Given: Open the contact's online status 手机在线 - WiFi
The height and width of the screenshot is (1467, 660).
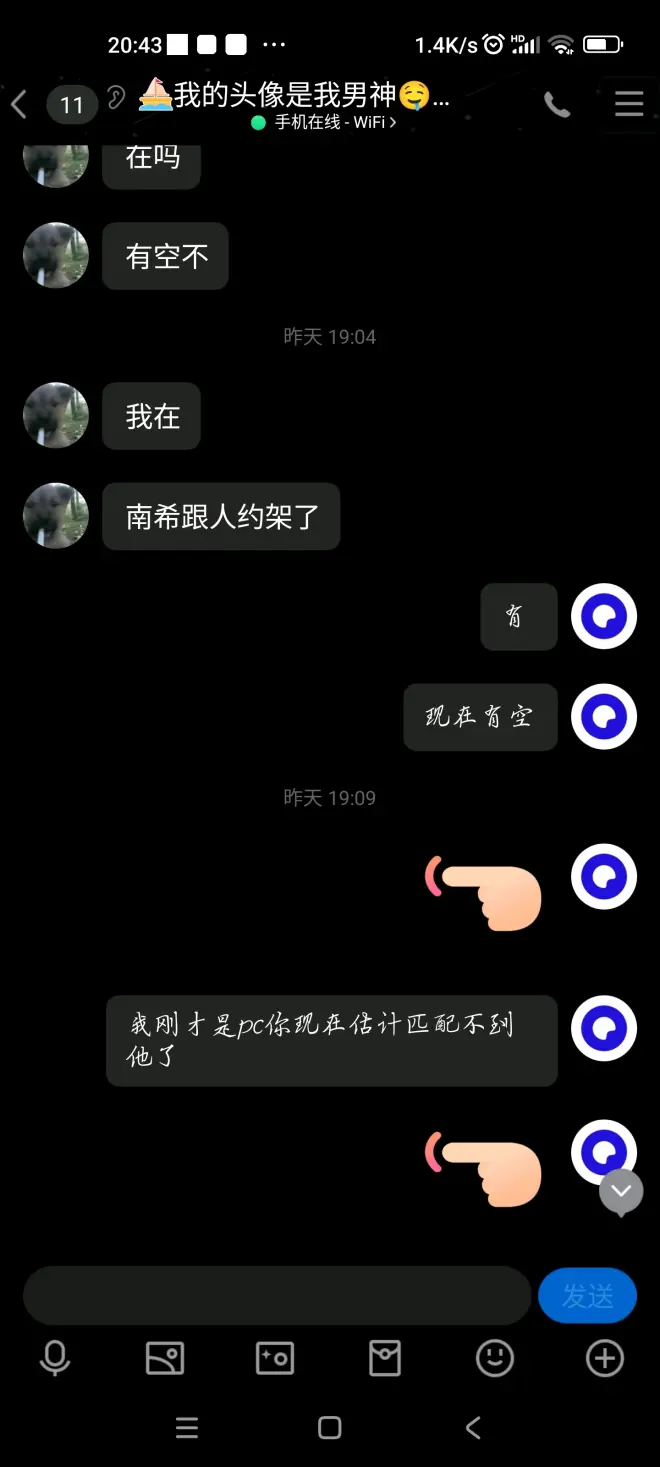Looking at the screenshot, I should 325,123.
